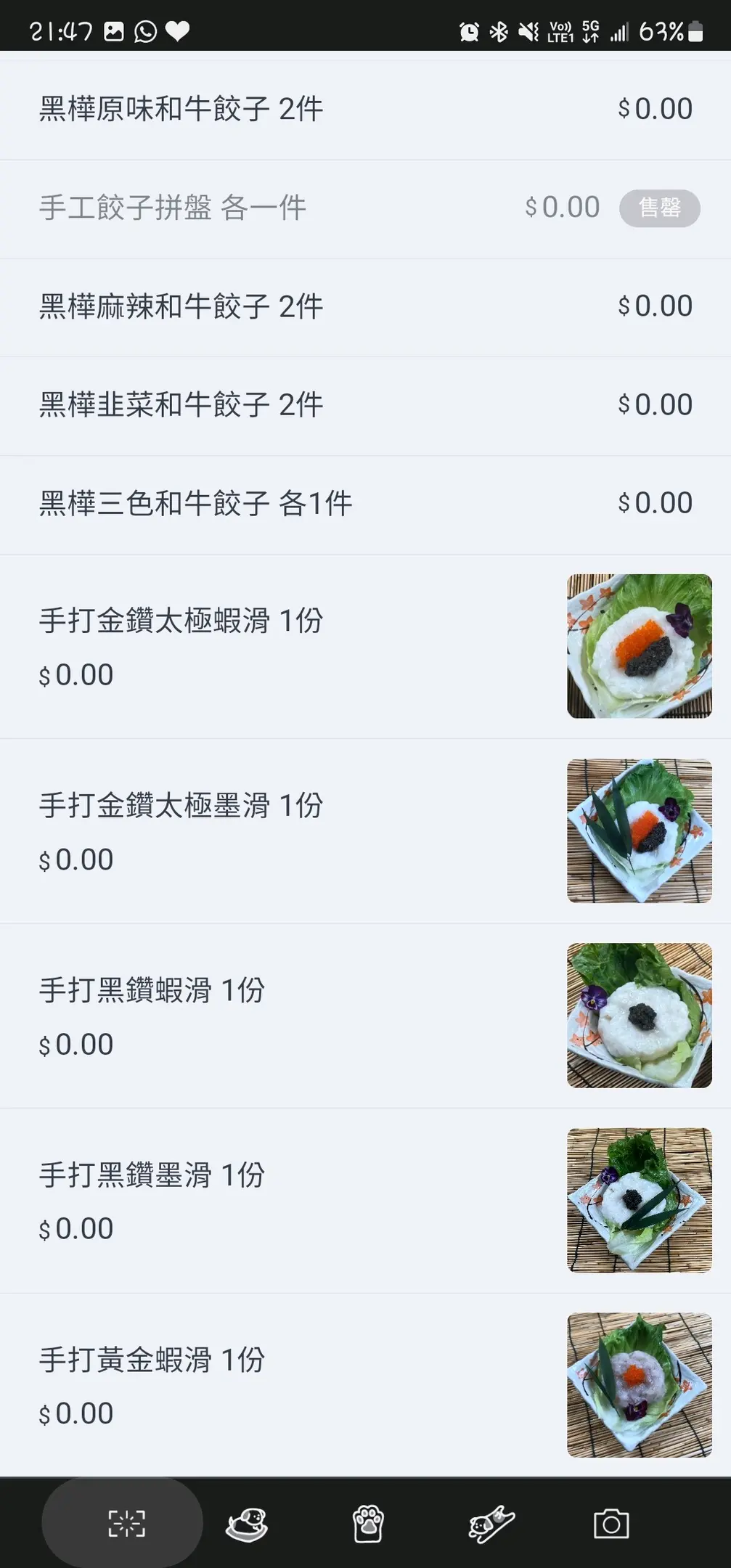Open 手打黑鑽墨滑 1份 item
The height and width of the screenshot is (1568, 731).
[x=152, y=1175]
